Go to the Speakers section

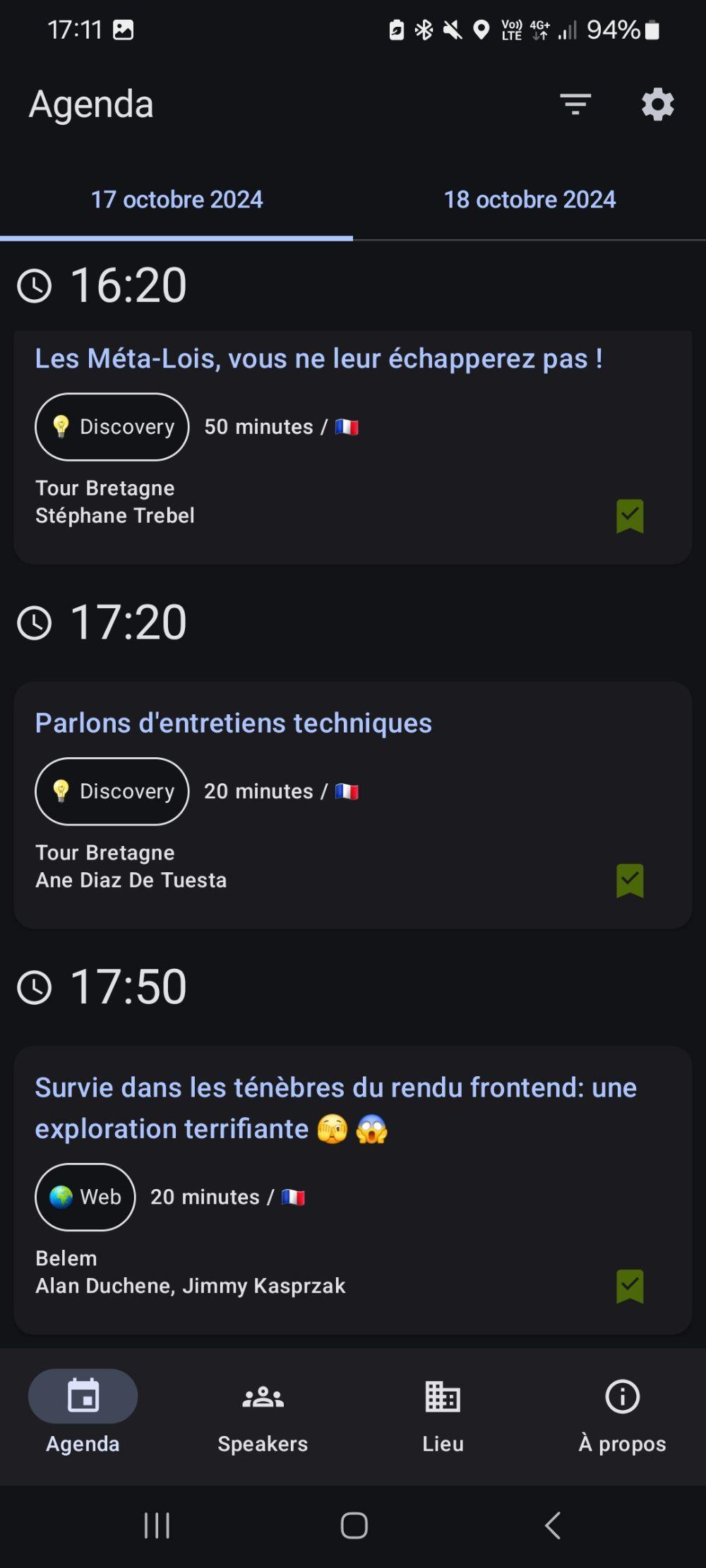click(263, 1416)
